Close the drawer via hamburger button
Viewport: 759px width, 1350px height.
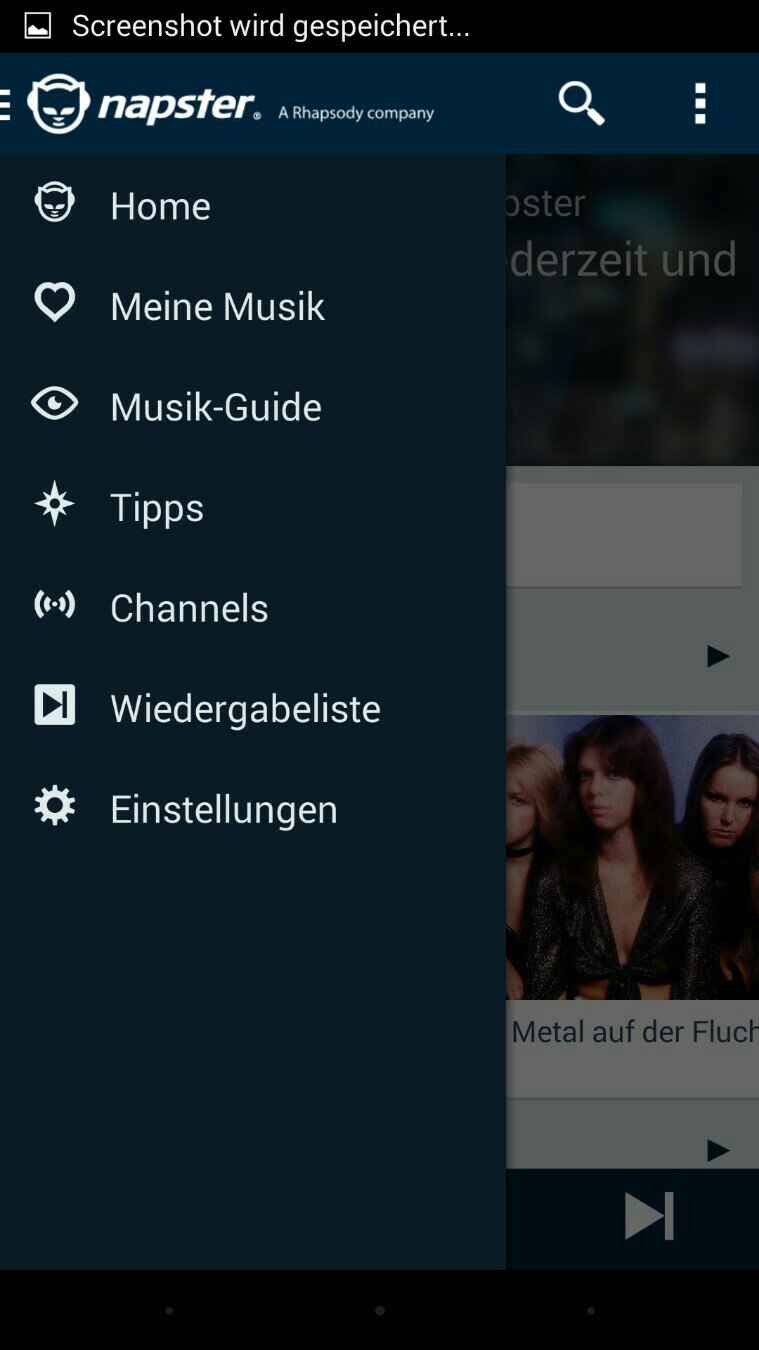tap(8, 103)
